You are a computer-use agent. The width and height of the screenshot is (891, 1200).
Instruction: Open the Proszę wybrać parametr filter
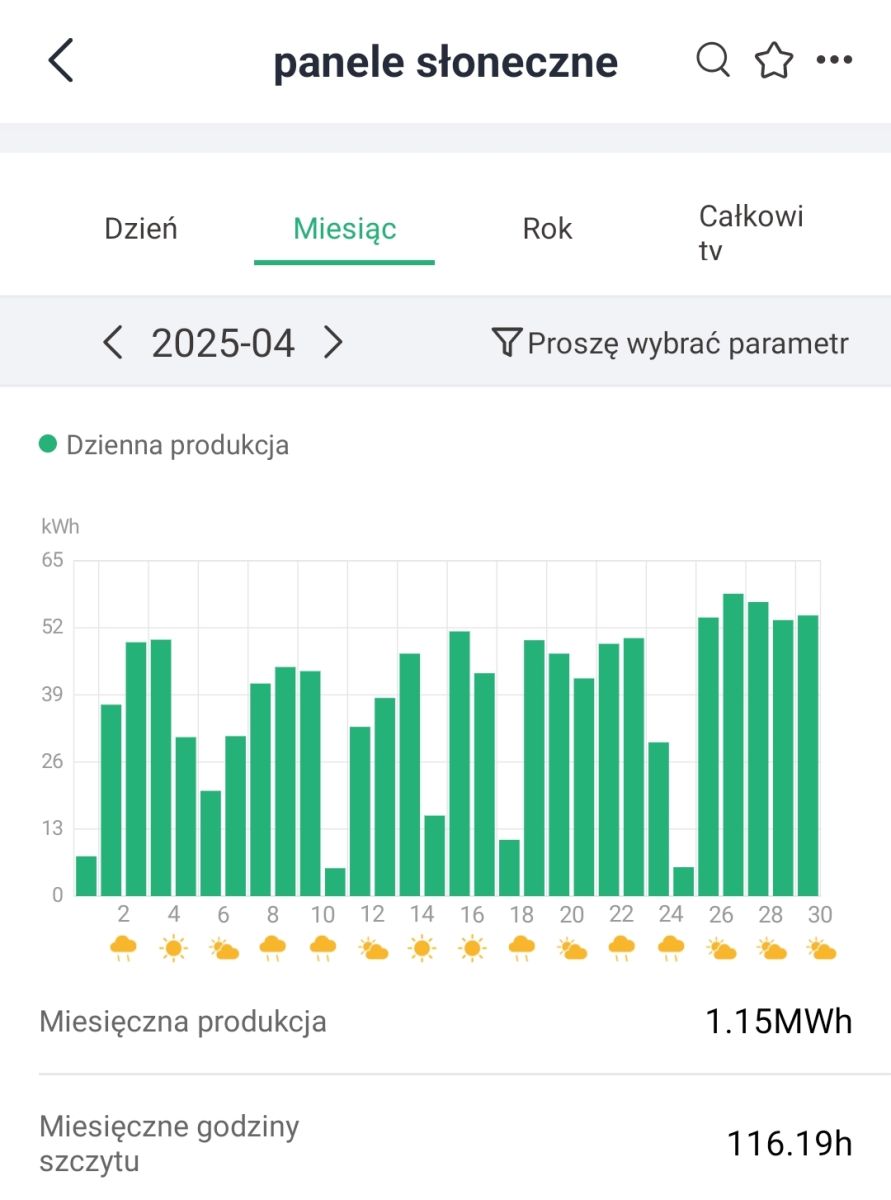click(x=671, y=343)
